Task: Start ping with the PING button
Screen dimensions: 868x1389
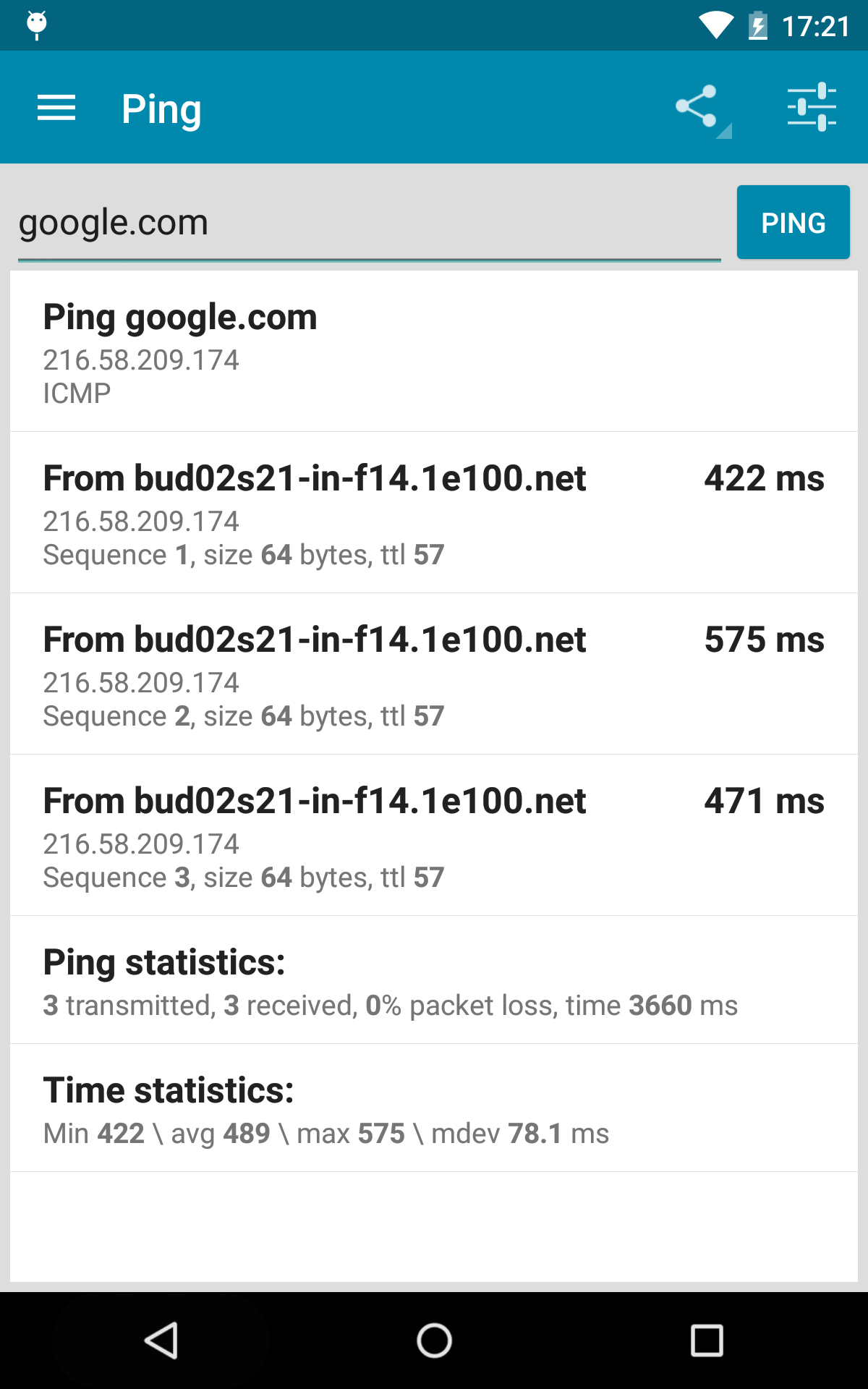Action: point(793,222)
